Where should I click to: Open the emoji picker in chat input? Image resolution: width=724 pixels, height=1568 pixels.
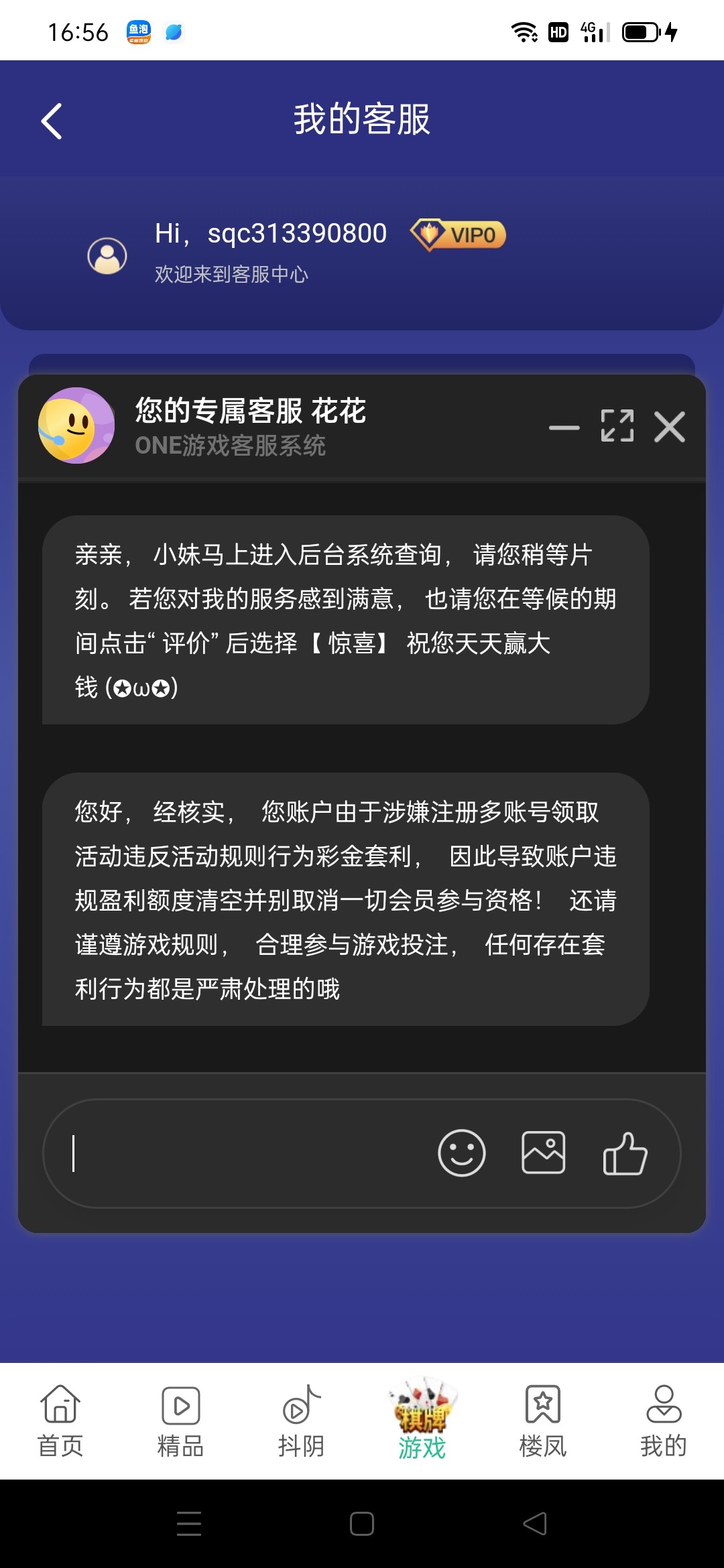pos(462,1153)
